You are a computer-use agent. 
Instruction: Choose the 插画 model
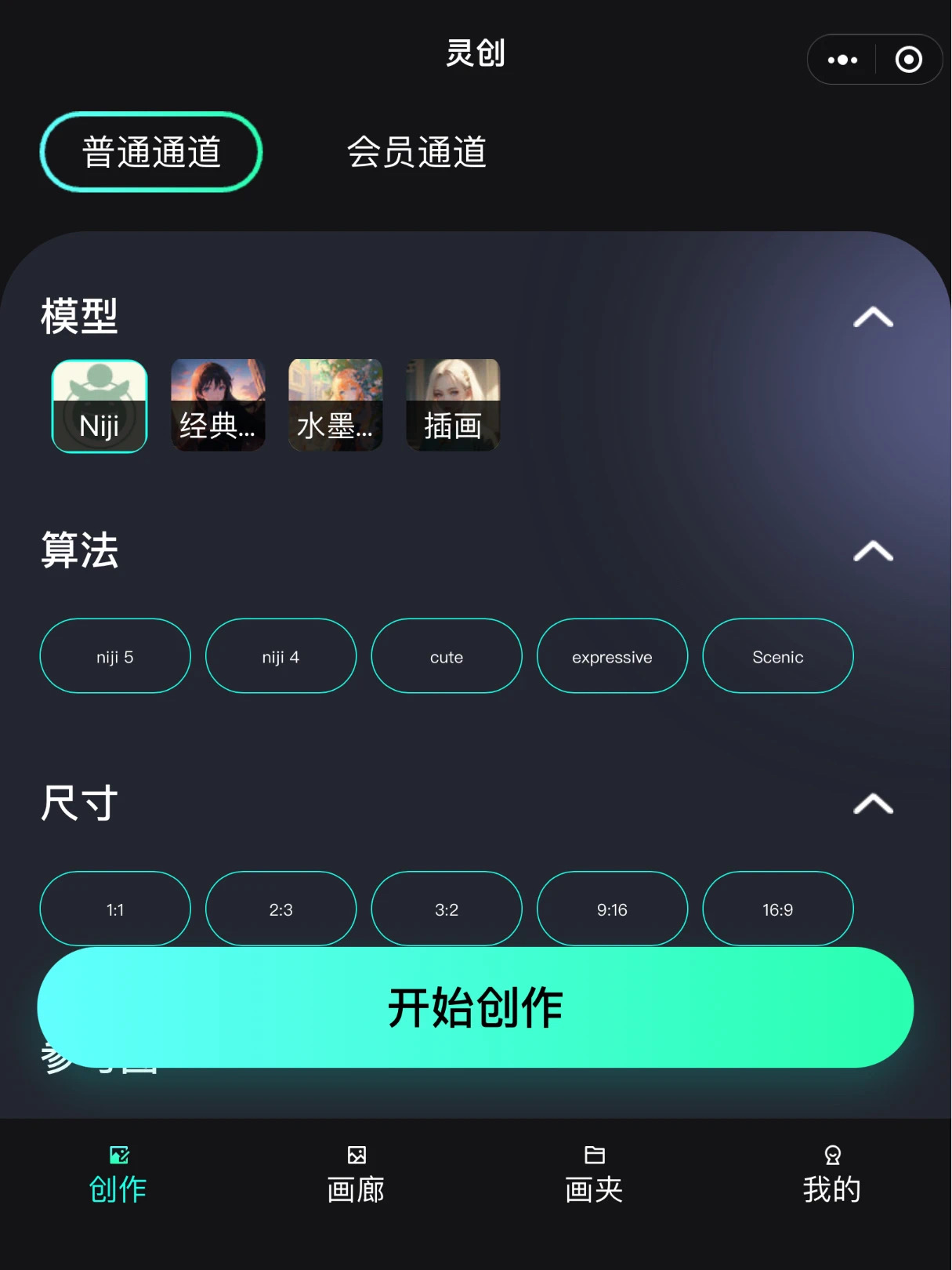click(x=453, y=405)
